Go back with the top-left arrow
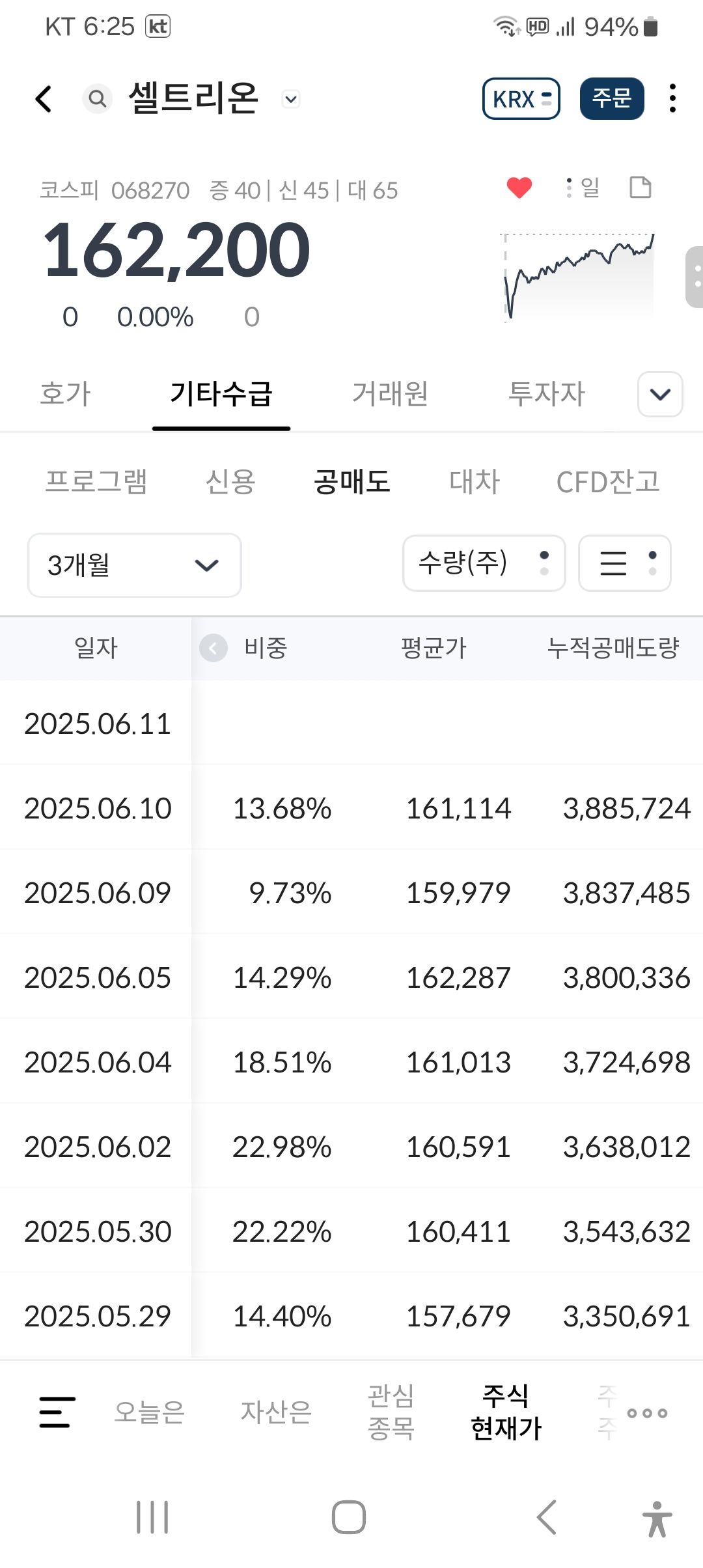This screenshot has height=1568, width=703. click(44, 99)
